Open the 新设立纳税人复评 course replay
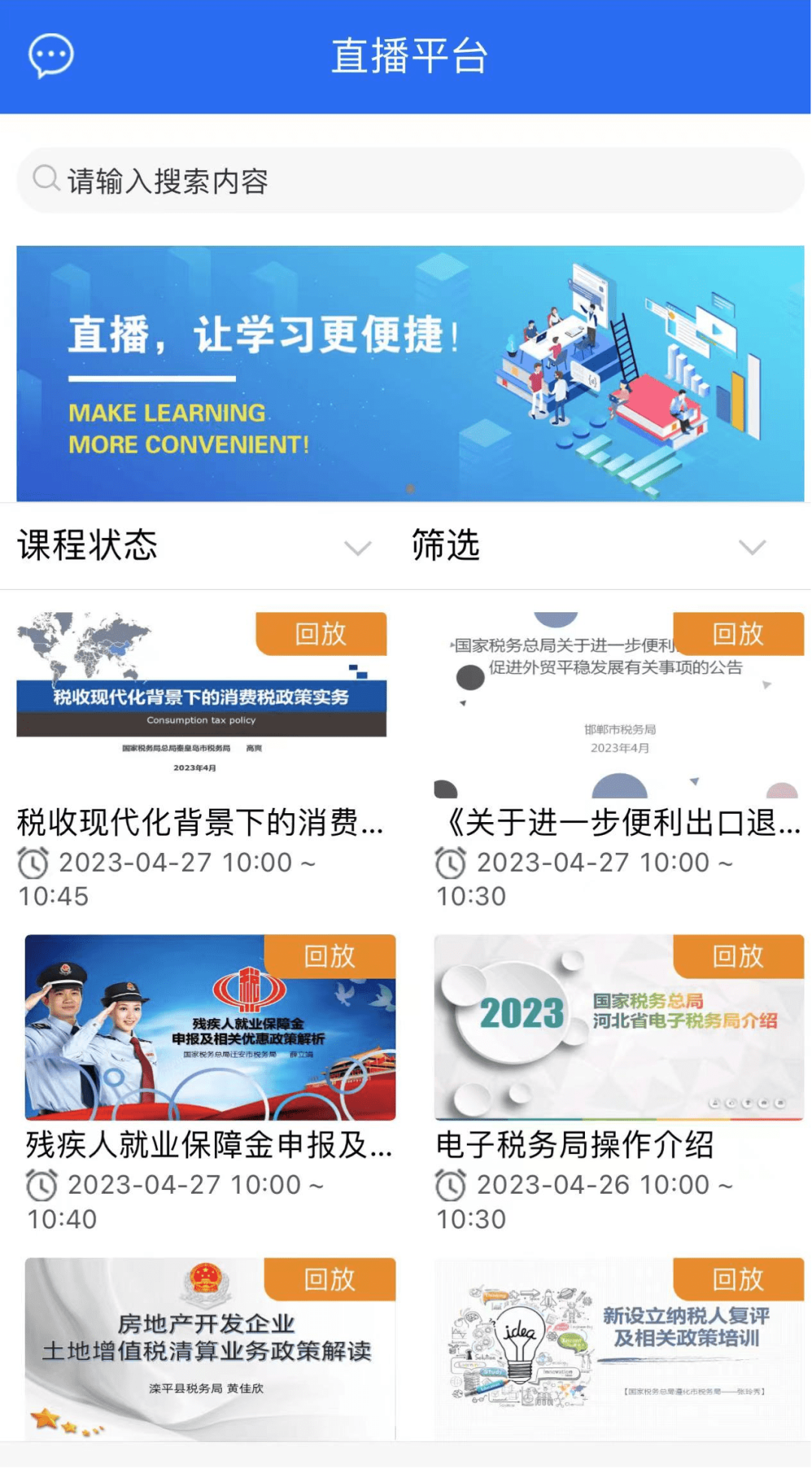 click(620, 1349)
